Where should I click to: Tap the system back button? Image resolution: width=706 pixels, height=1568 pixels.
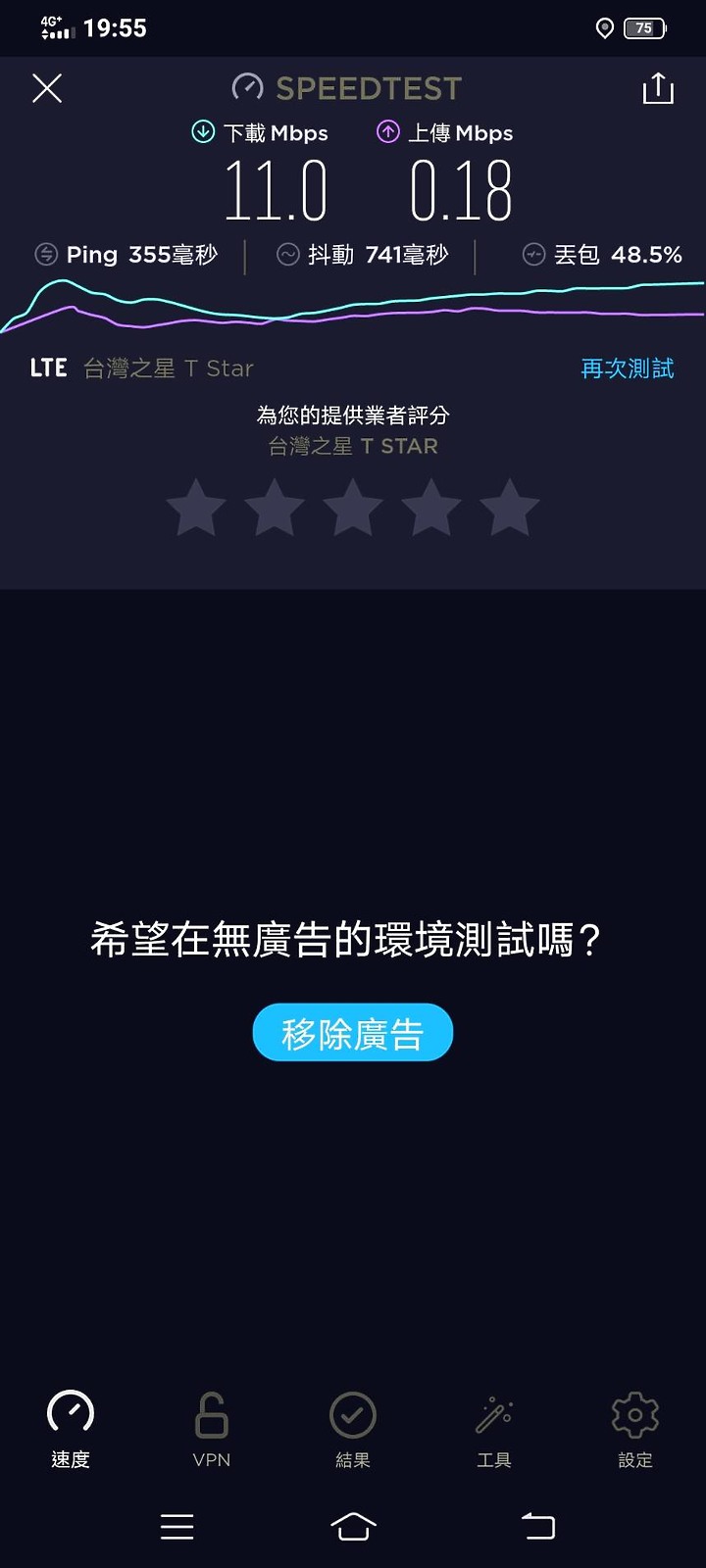point(537,1526)
